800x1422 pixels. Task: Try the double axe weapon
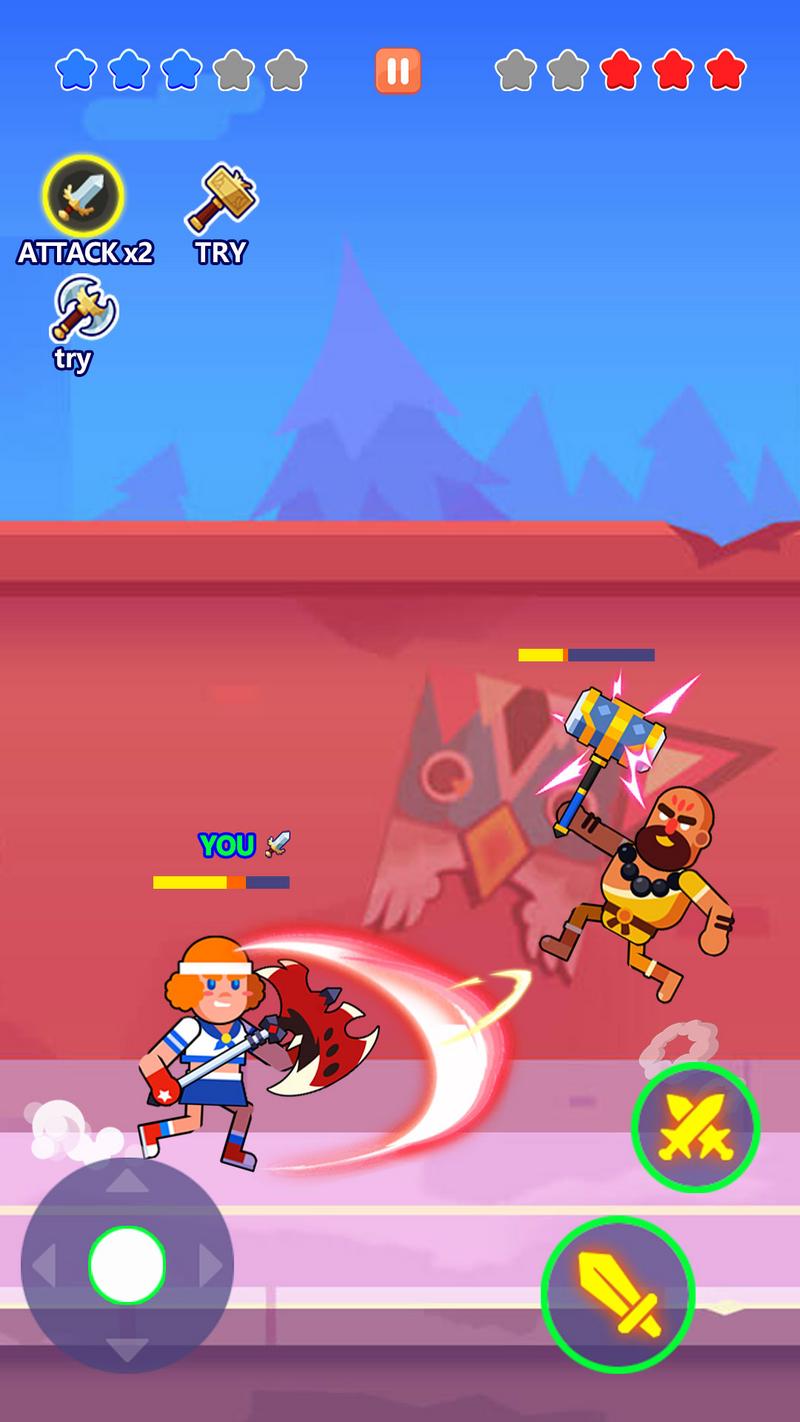click(x=82, y=310)
